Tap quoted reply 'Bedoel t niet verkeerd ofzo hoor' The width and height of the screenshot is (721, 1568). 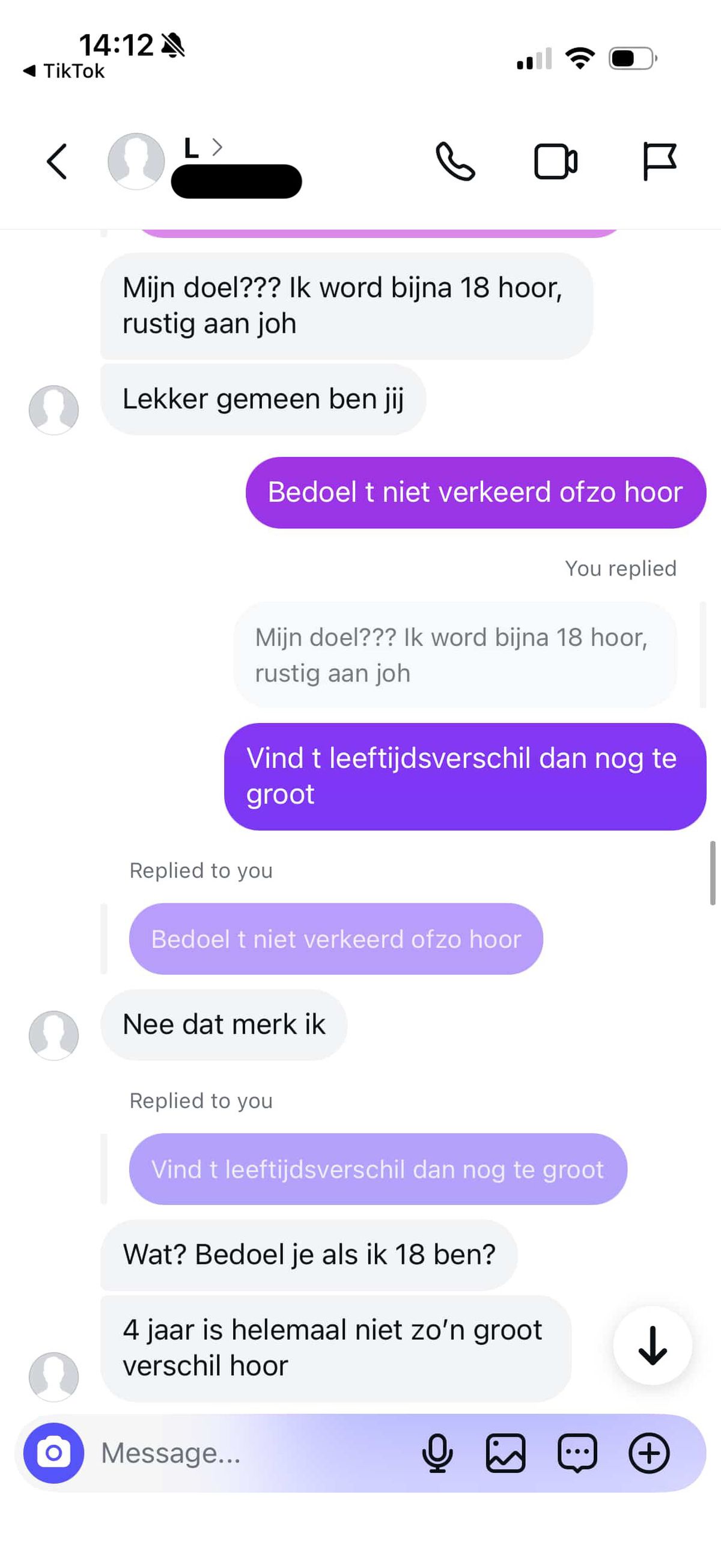coord(335,939)
